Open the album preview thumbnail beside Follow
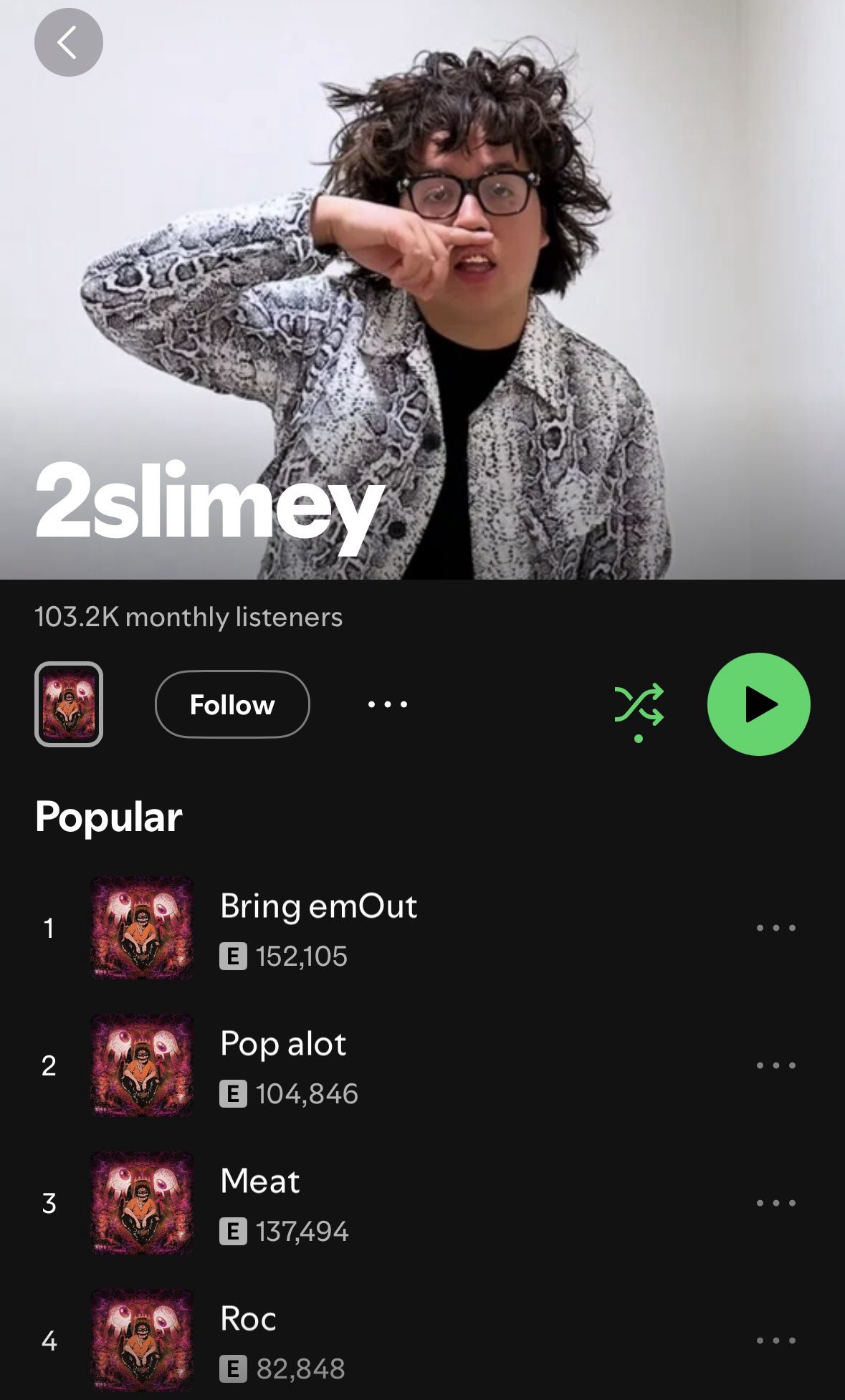This screenshot has width=845, height=1400. point(69,704)
